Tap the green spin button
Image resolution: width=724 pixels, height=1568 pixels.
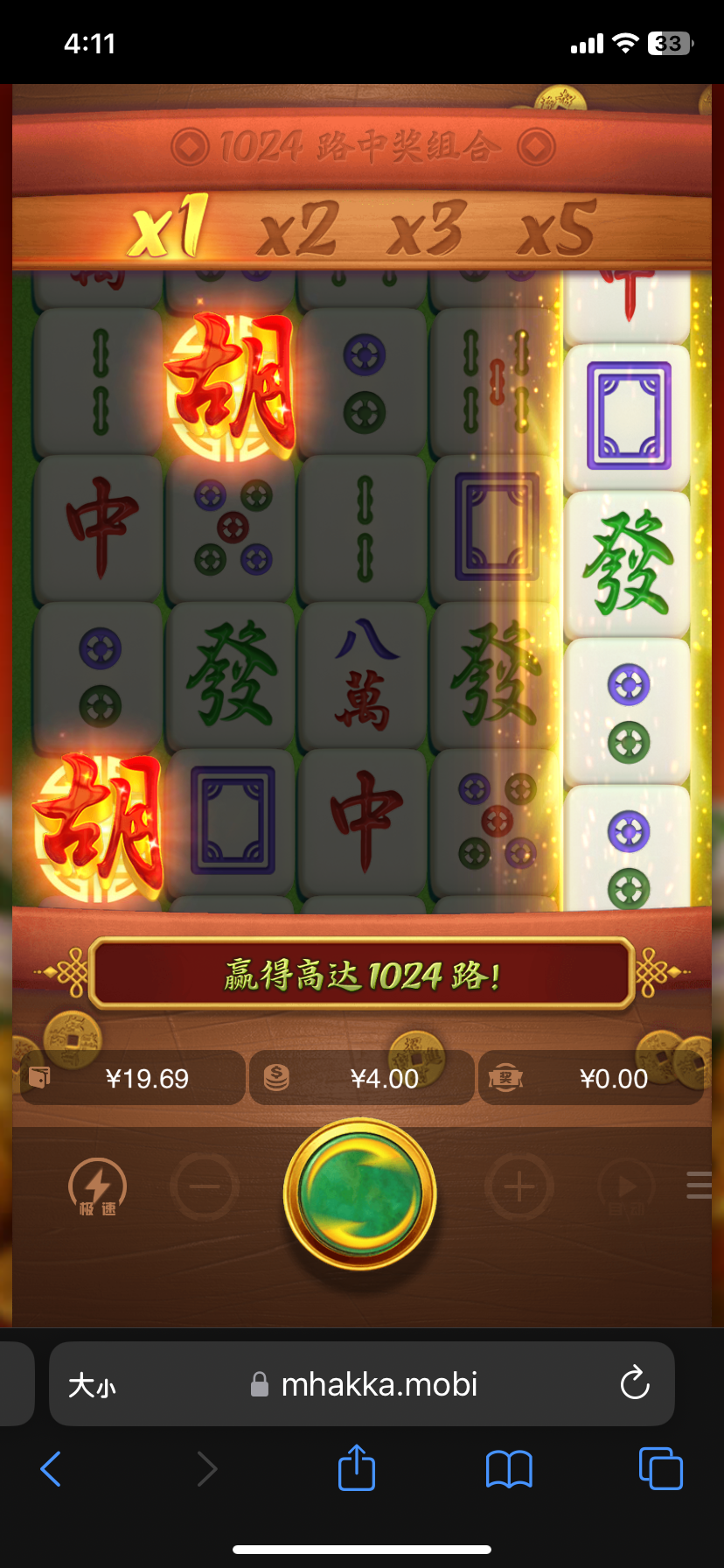360,1193
